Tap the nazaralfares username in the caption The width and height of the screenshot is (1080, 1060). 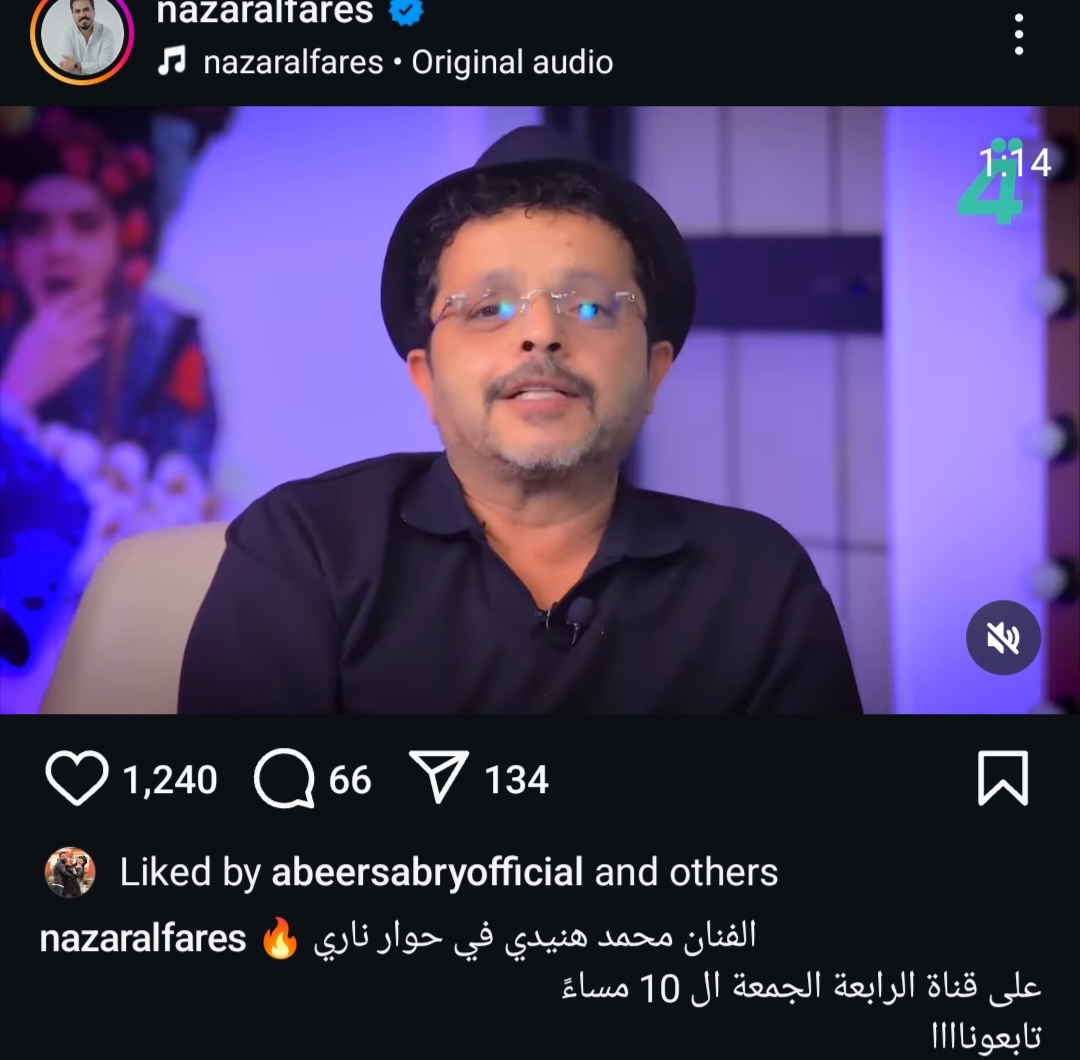143,939
